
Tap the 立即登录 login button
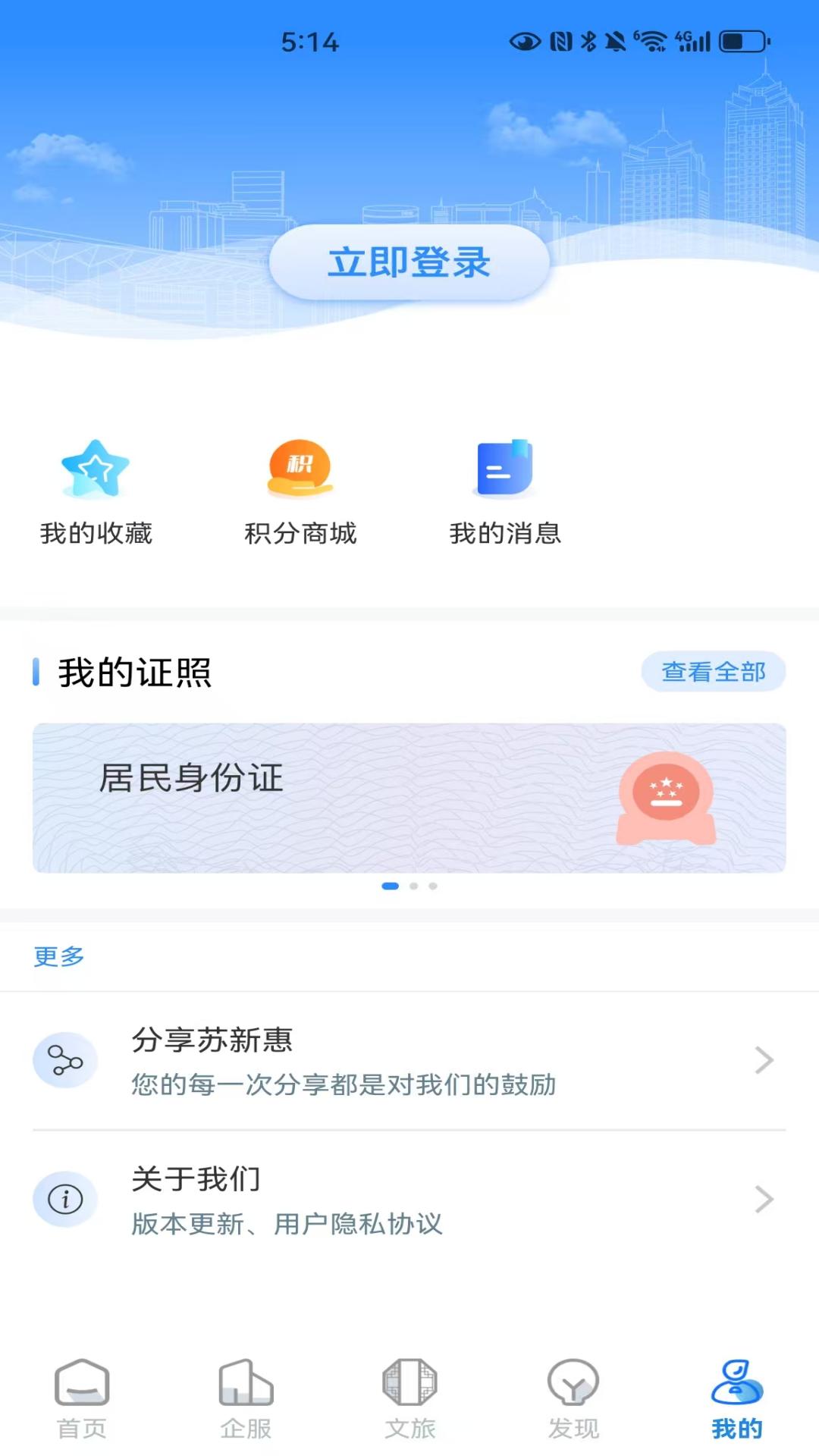[x=409, y=261]
